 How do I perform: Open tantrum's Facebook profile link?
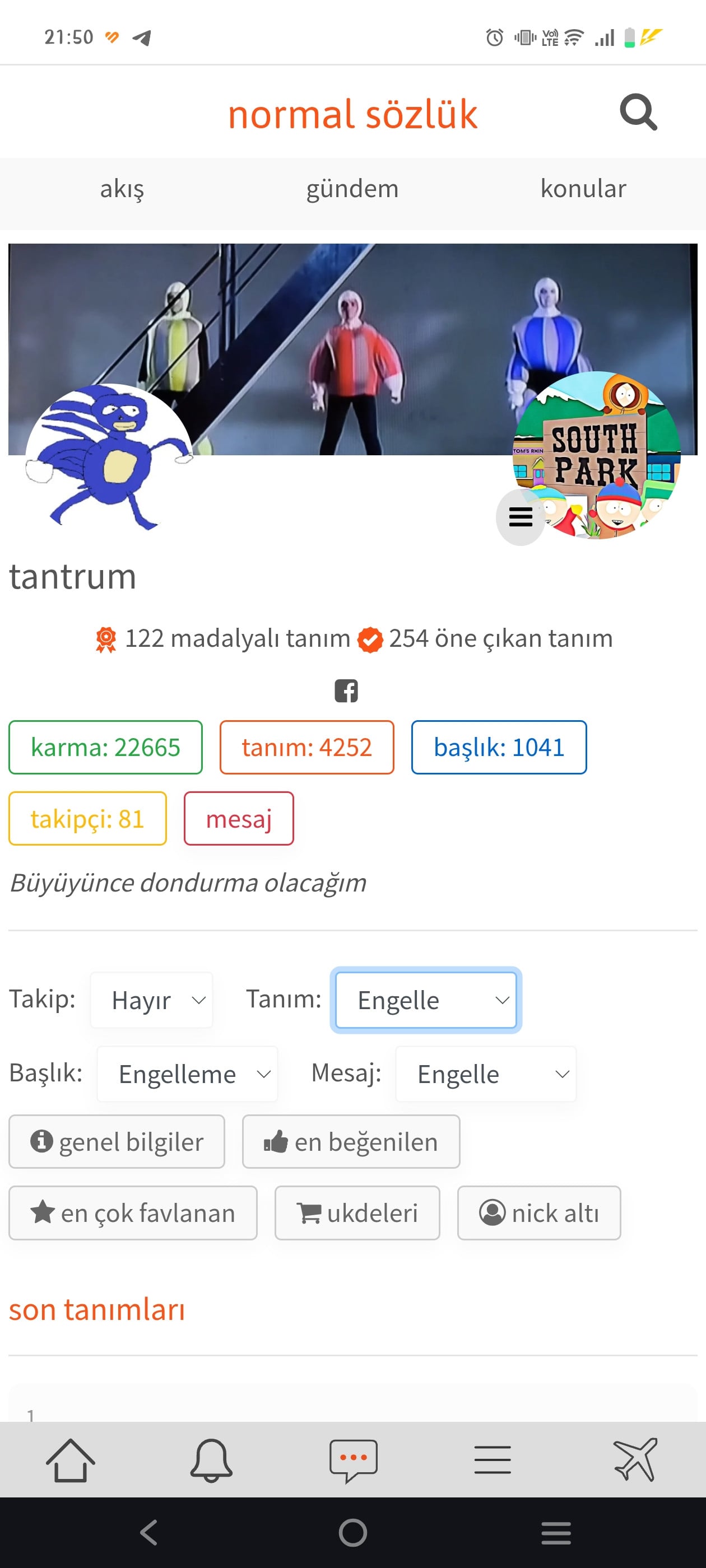pos(346,691)
